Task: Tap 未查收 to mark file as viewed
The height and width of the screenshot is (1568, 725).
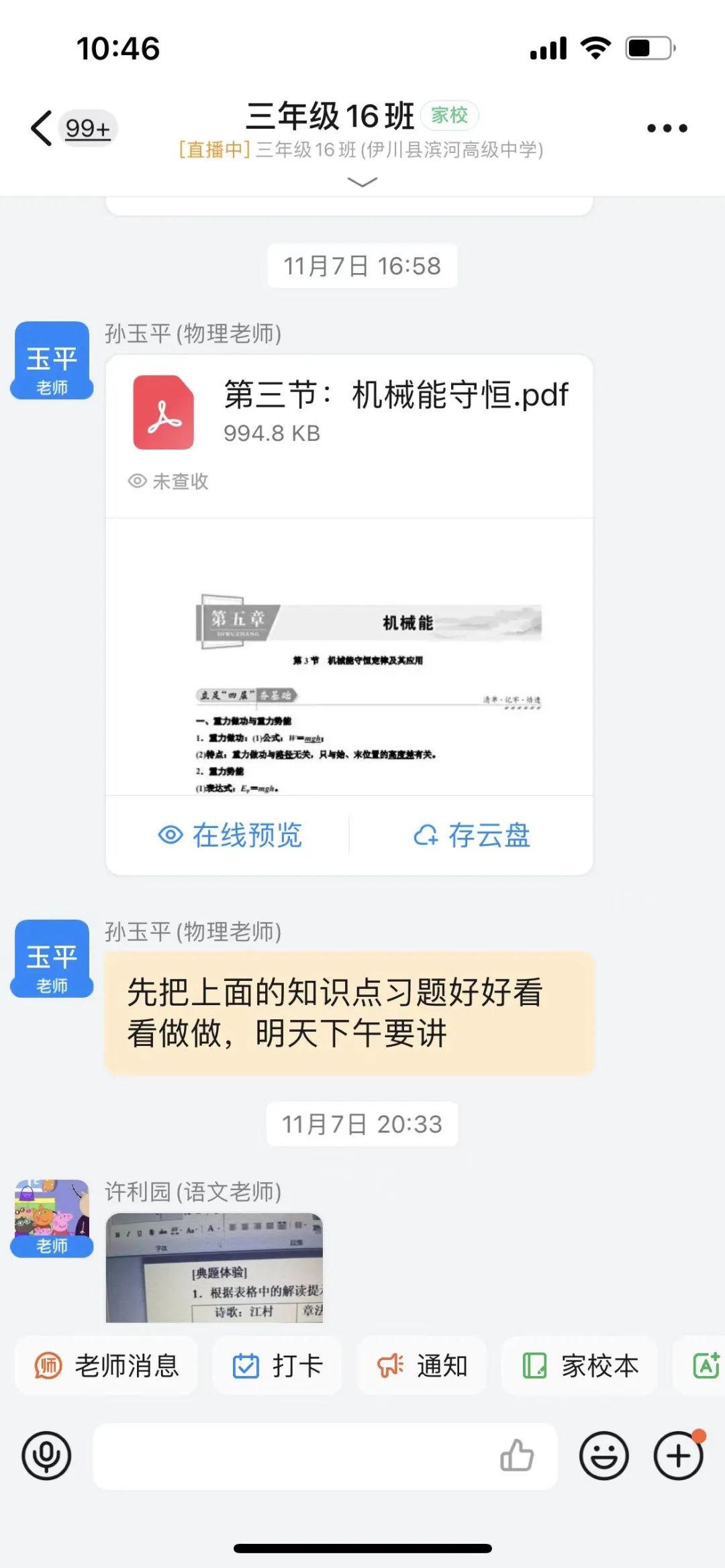Action: point(170,480)
